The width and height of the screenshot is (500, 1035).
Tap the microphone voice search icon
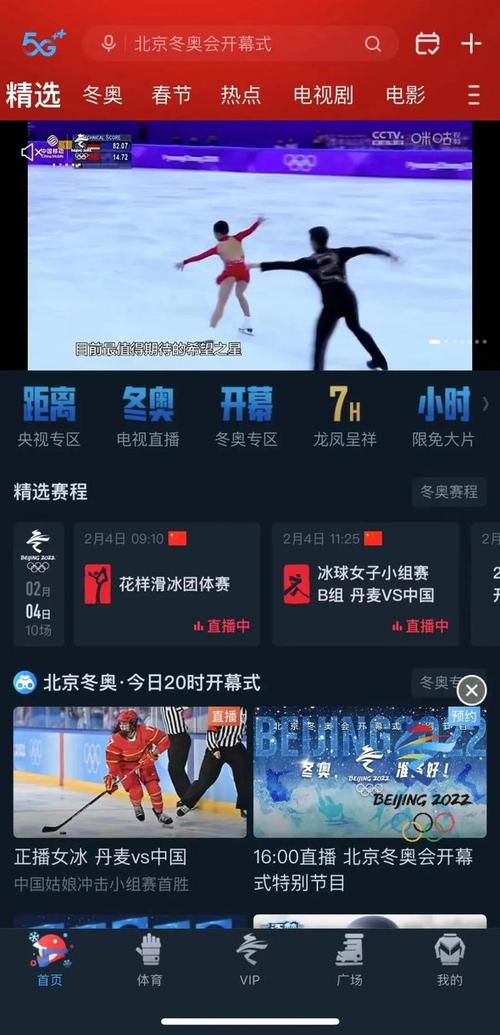108,44
